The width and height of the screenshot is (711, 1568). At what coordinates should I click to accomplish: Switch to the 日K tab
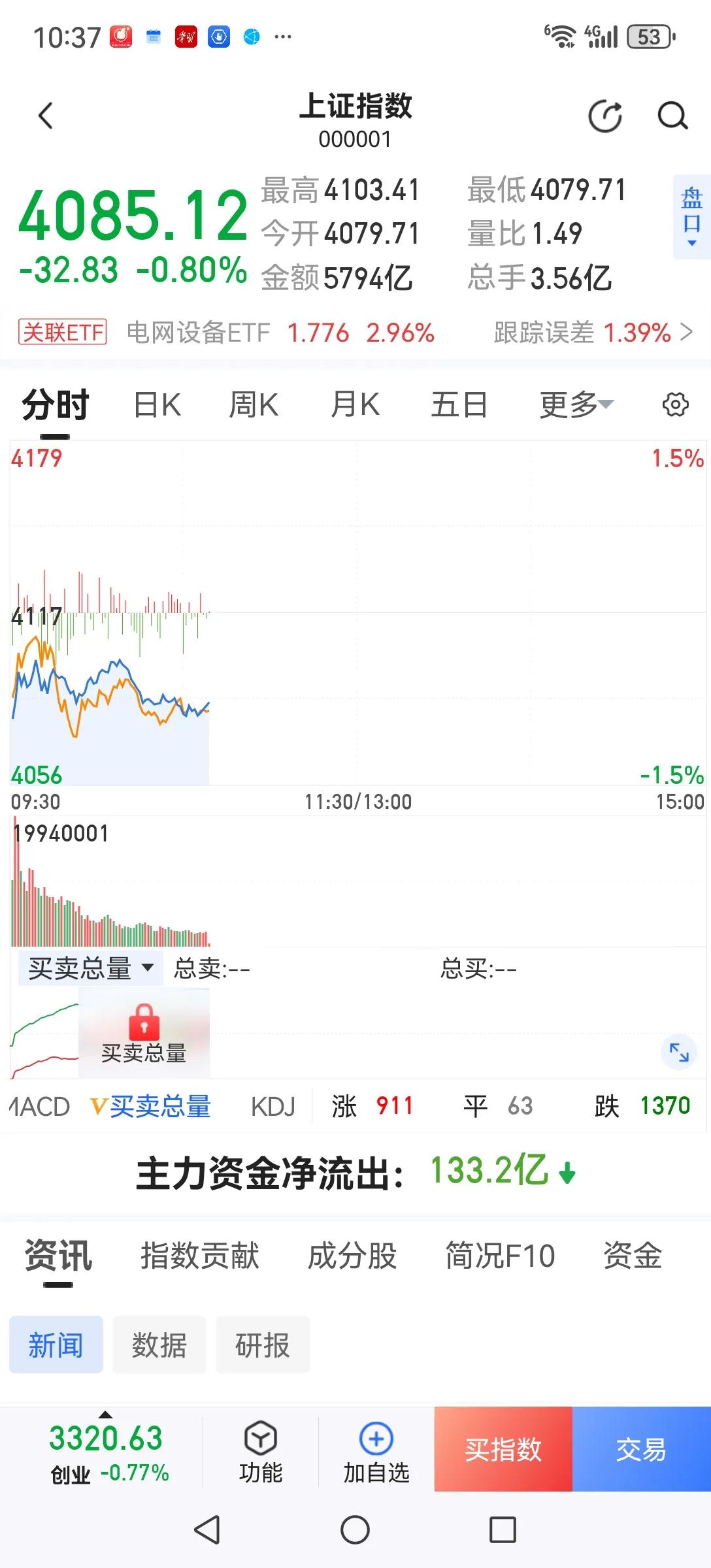pyautogui.click(x=157, y=404)
